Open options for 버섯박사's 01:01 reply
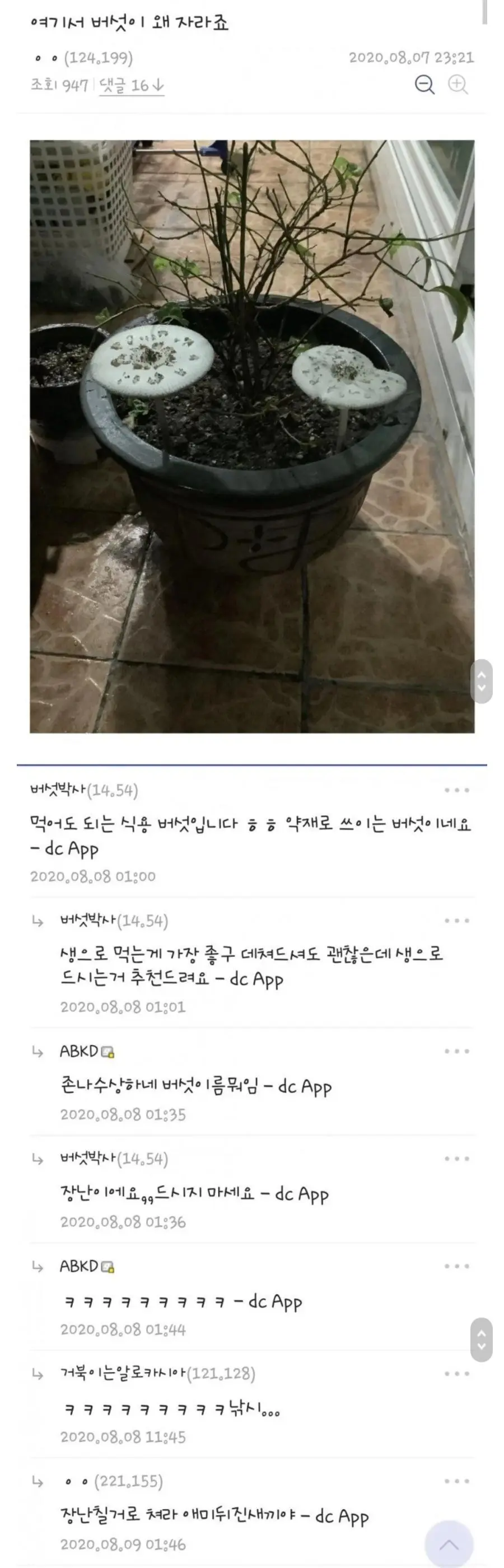Viewport: 504px width, 1568px height. pos(456,920)
